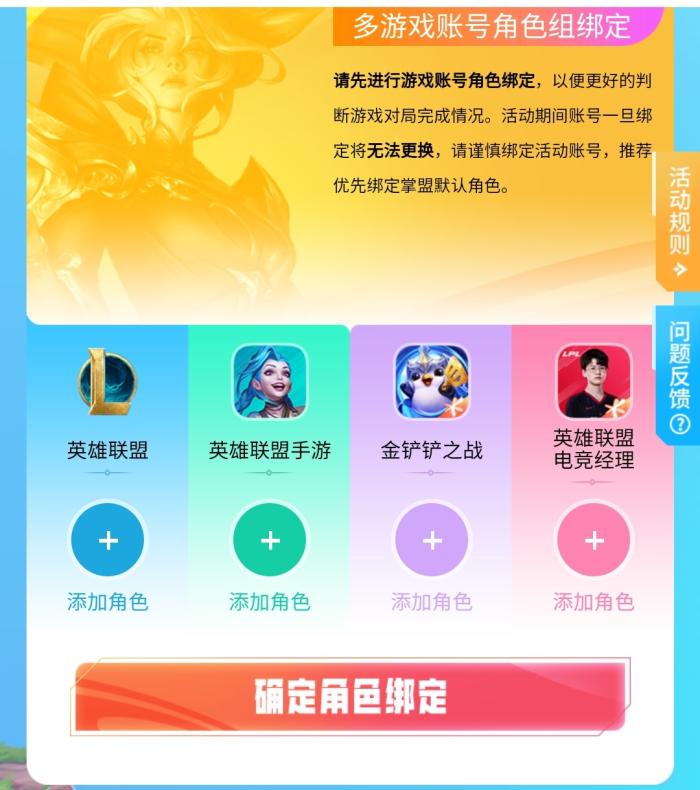The width and height of the screenshot is (700, 790).
Task: Add a character for 英雄联盟手游
Action: (270, 541)
